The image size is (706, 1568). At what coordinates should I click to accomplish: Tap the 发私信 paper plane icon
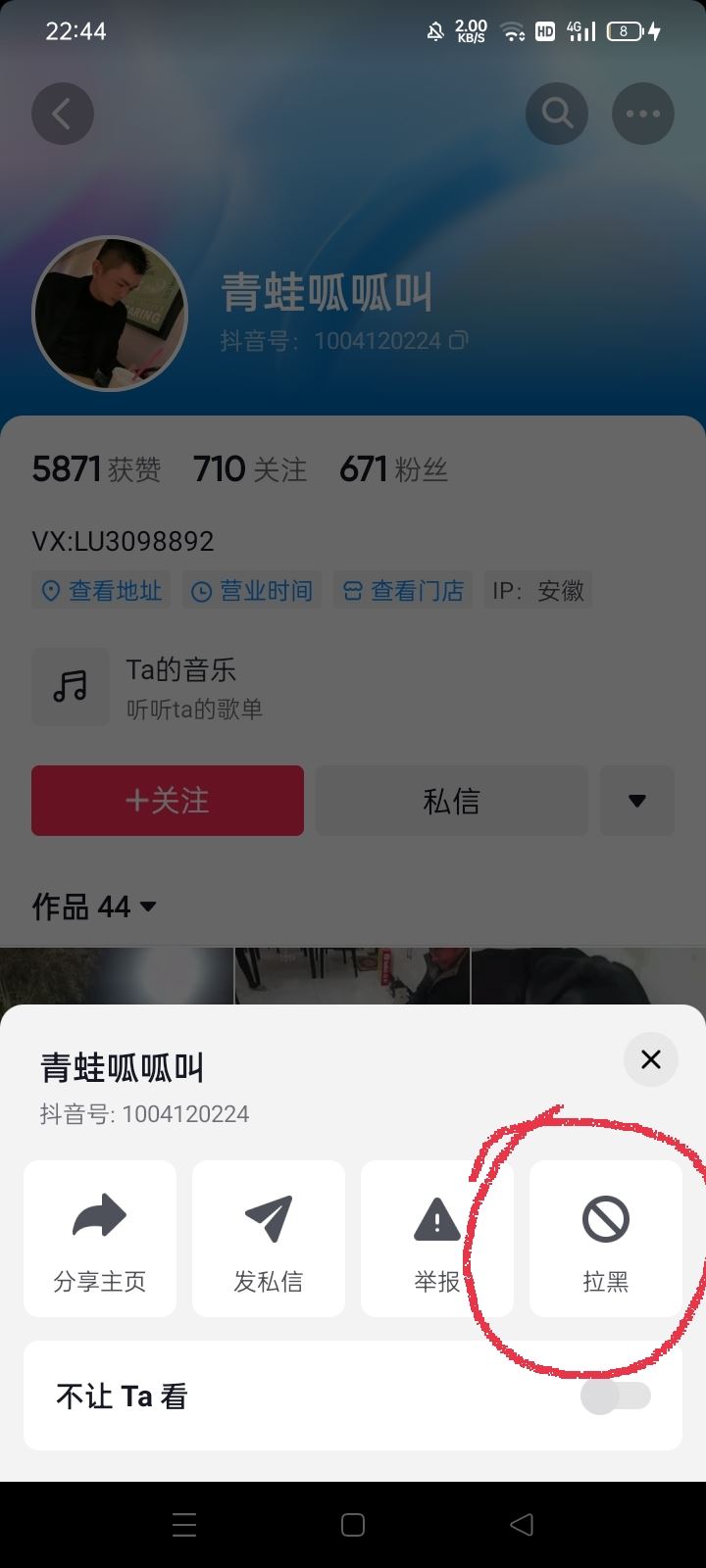pos(269,1218)
